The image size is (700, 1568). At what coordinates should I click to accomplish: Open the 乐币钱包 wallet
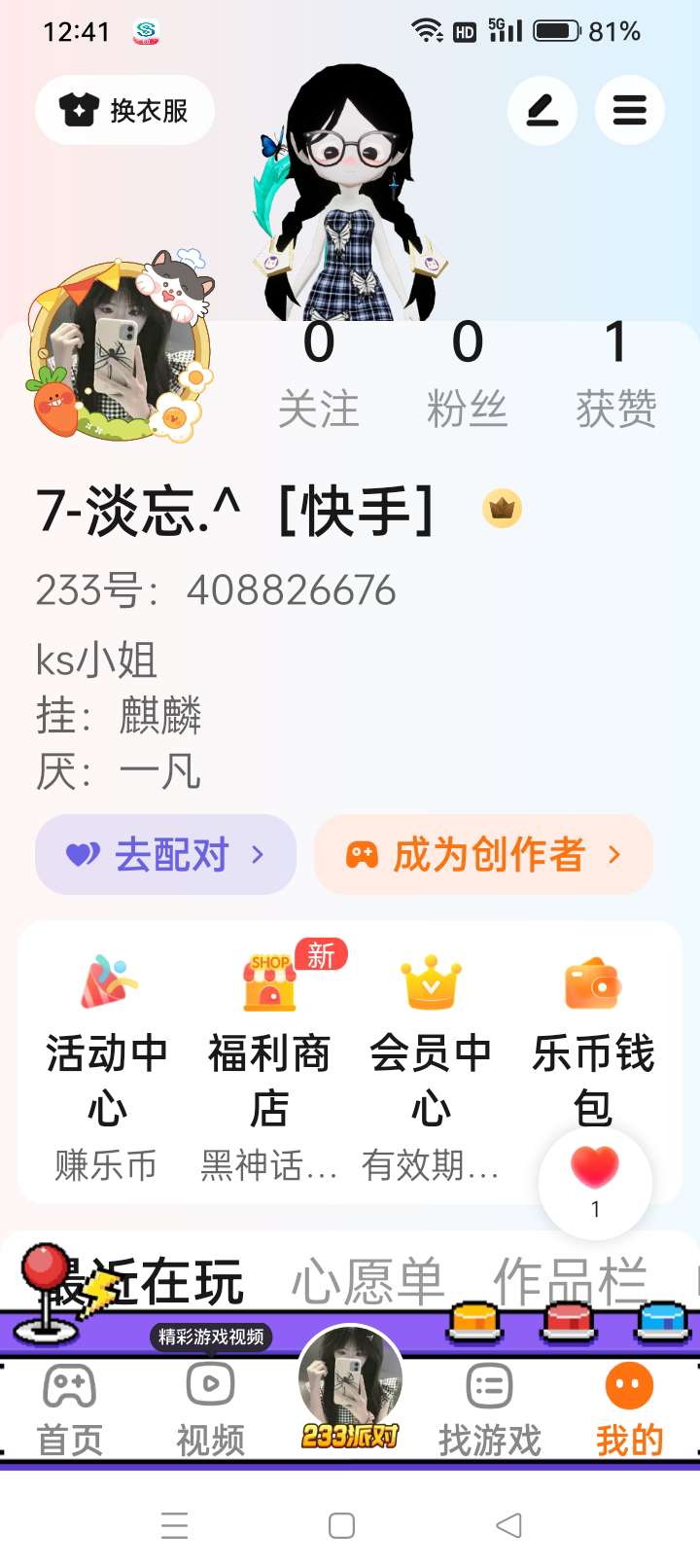click(593, 1051)
